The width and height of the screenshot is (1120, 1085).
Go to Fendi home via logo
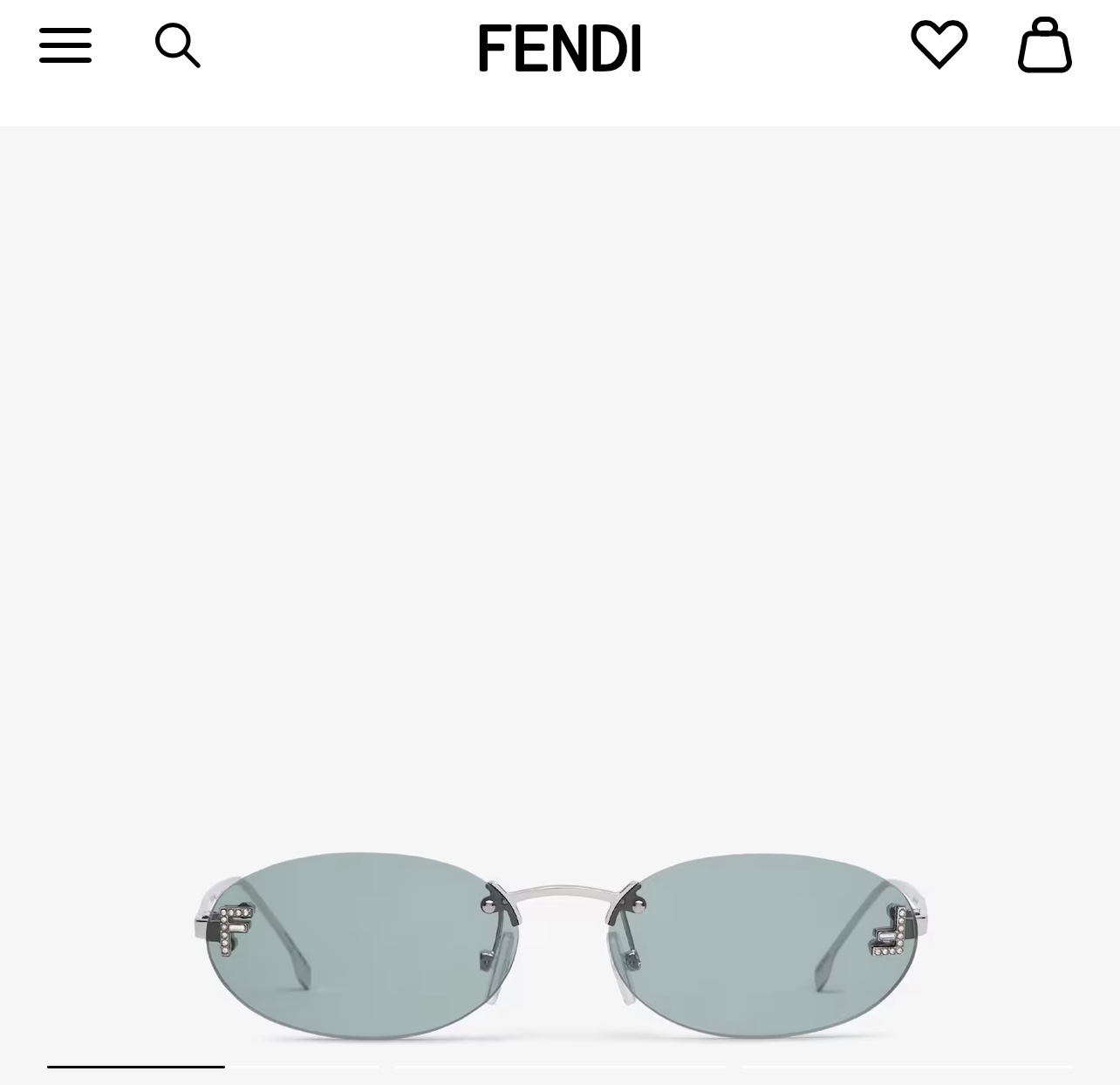tap(560, 47)
